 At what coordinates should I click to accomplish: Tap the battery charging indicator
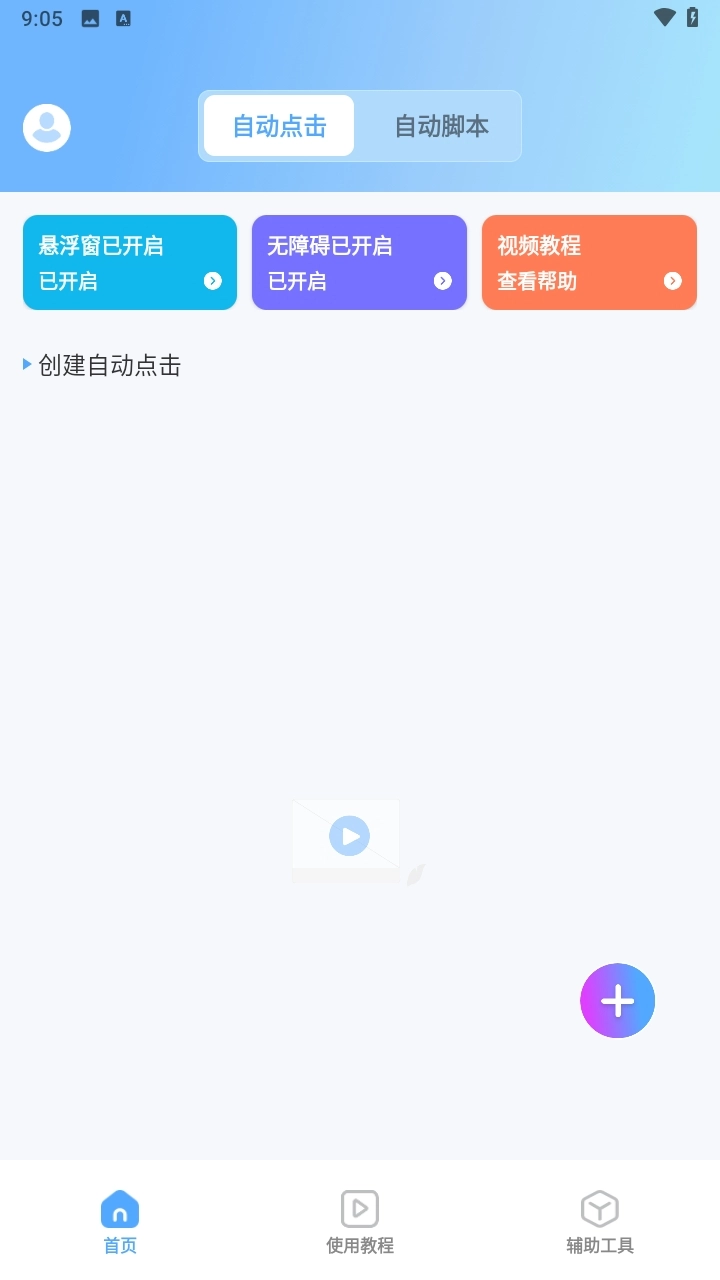(x=695, y=16)
